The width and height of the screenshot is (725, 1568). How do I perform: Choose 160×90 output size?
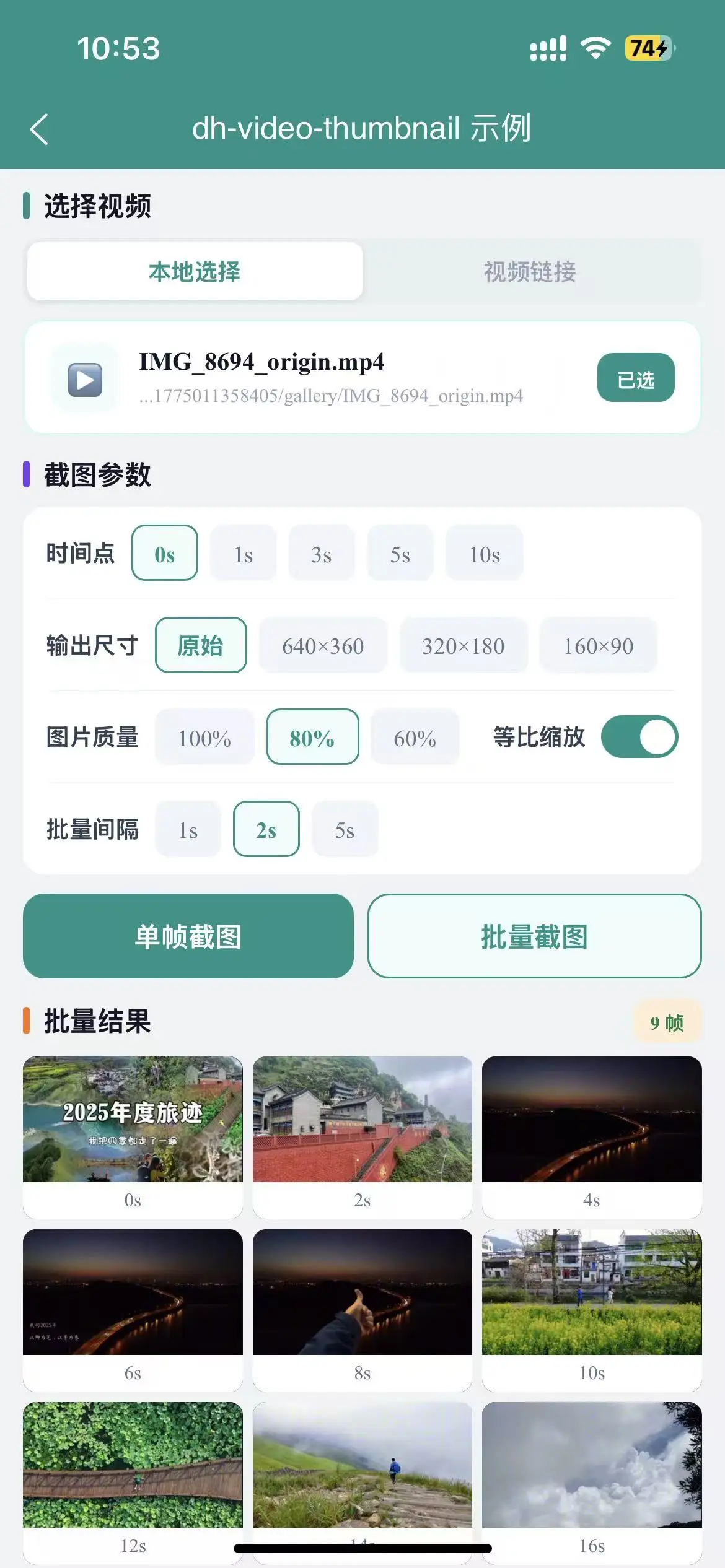click(x=598, y=646)
